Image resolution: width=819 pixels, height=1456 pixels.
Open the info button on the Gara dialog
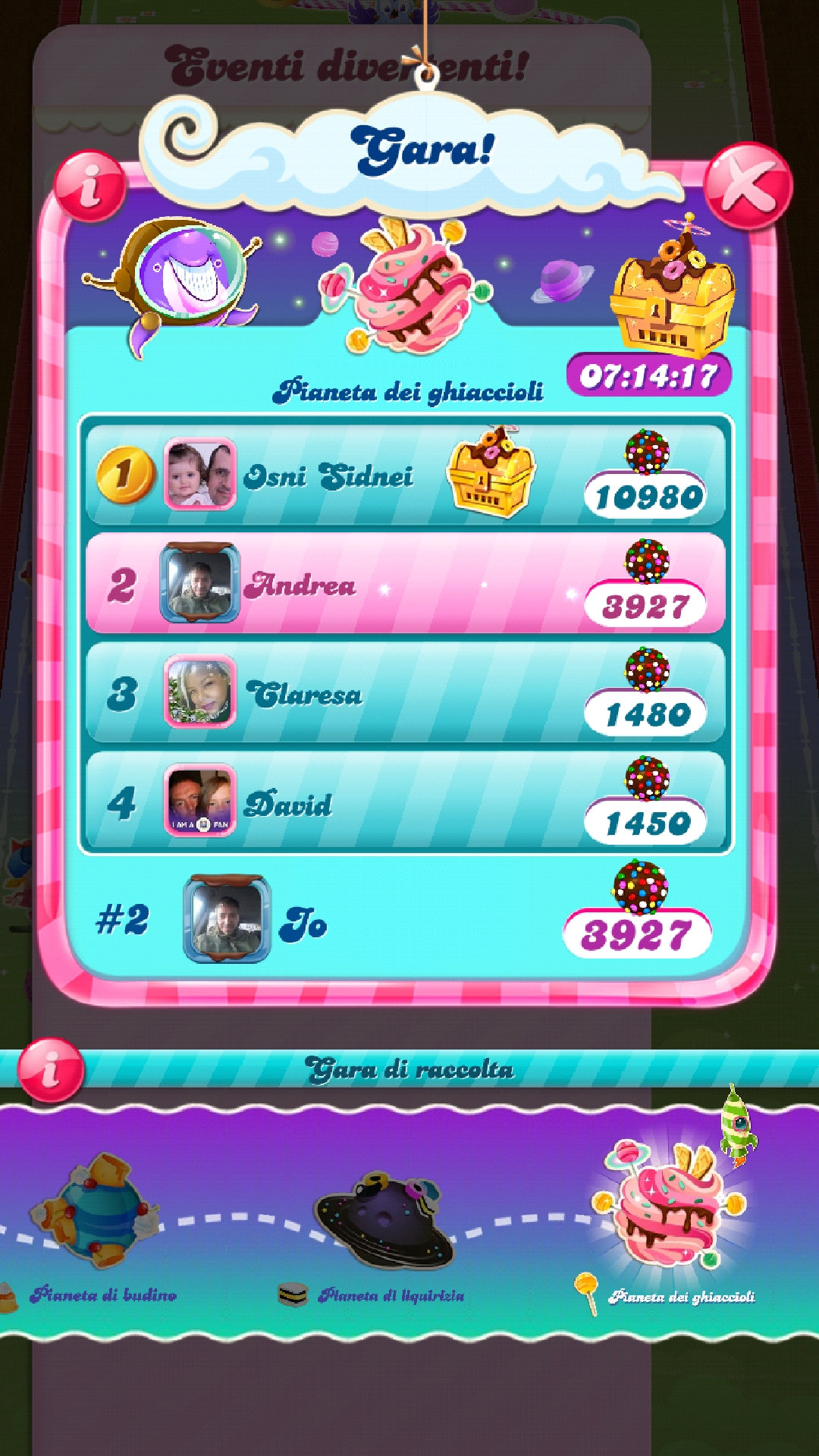tap(89, 186)
